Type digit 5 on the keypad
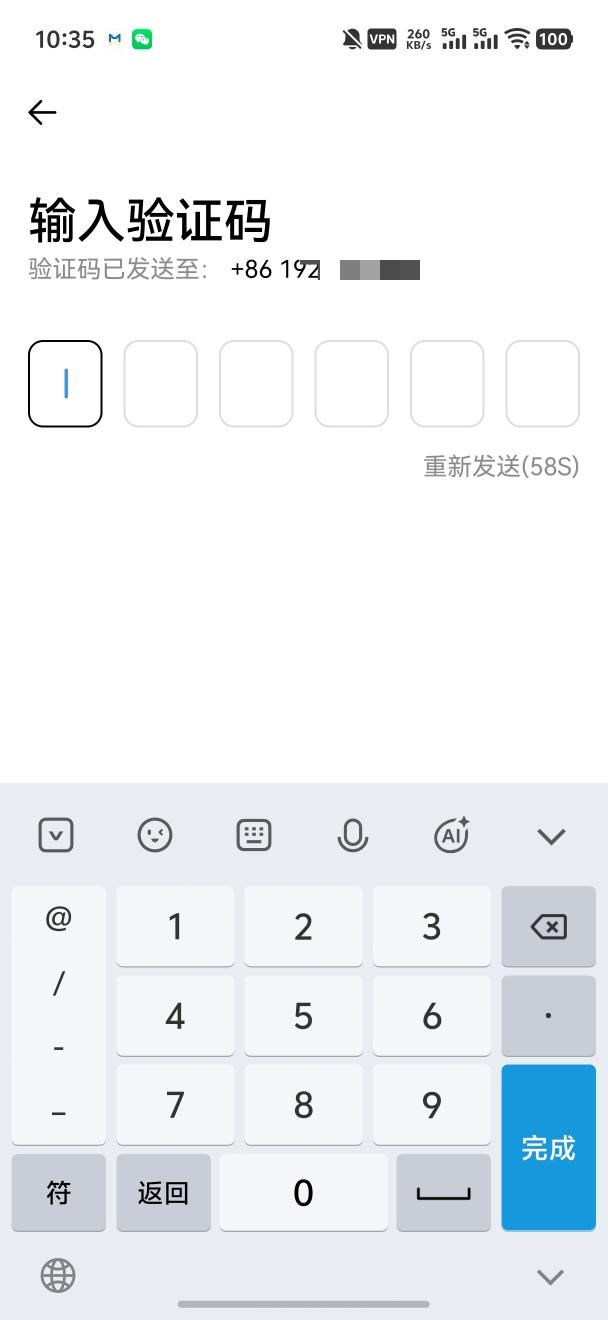The image size is (608, 1320). pyautogui.click(x=303, y=1016)
